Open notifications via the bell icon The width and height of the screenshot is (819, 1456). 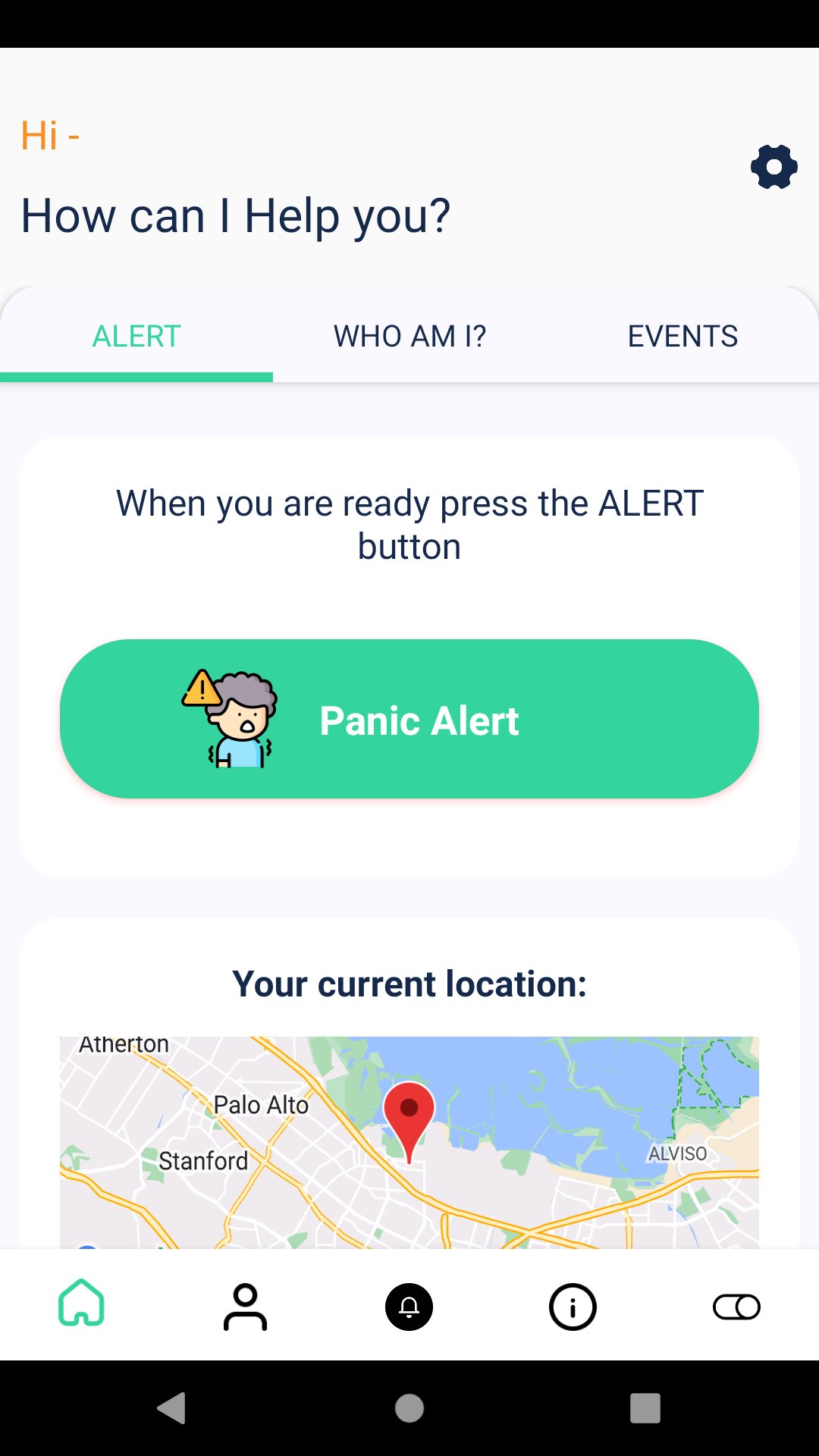[409, 1307]
